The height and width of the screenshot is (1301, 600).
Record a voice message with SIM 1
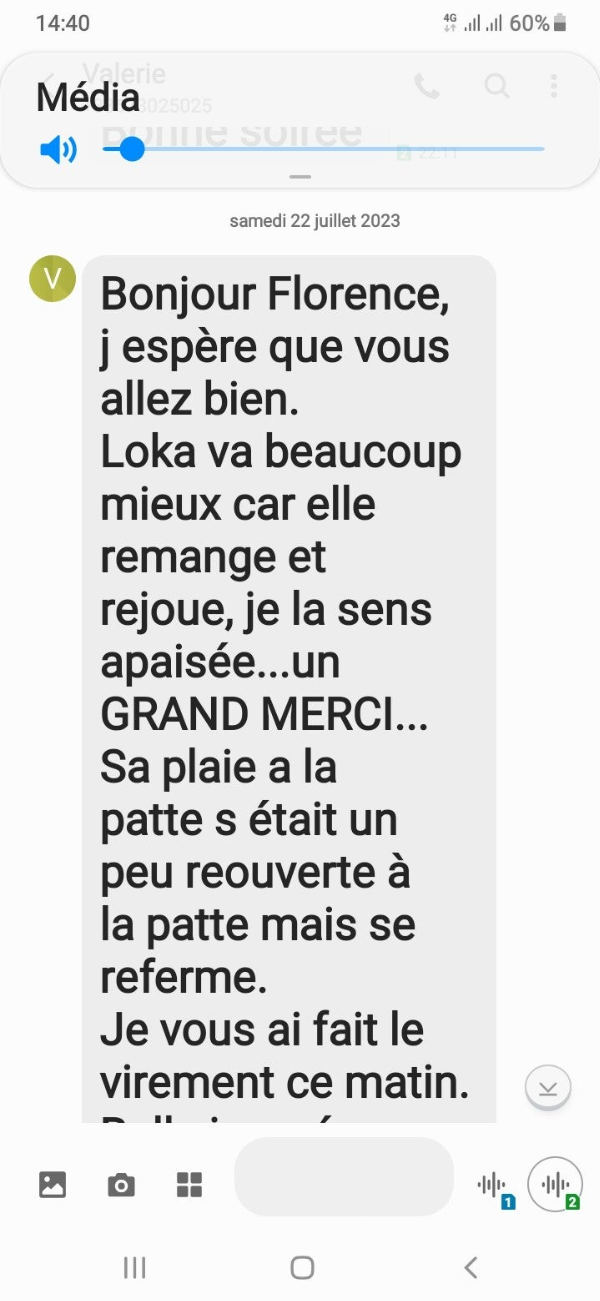click(x=494, y=1187)
